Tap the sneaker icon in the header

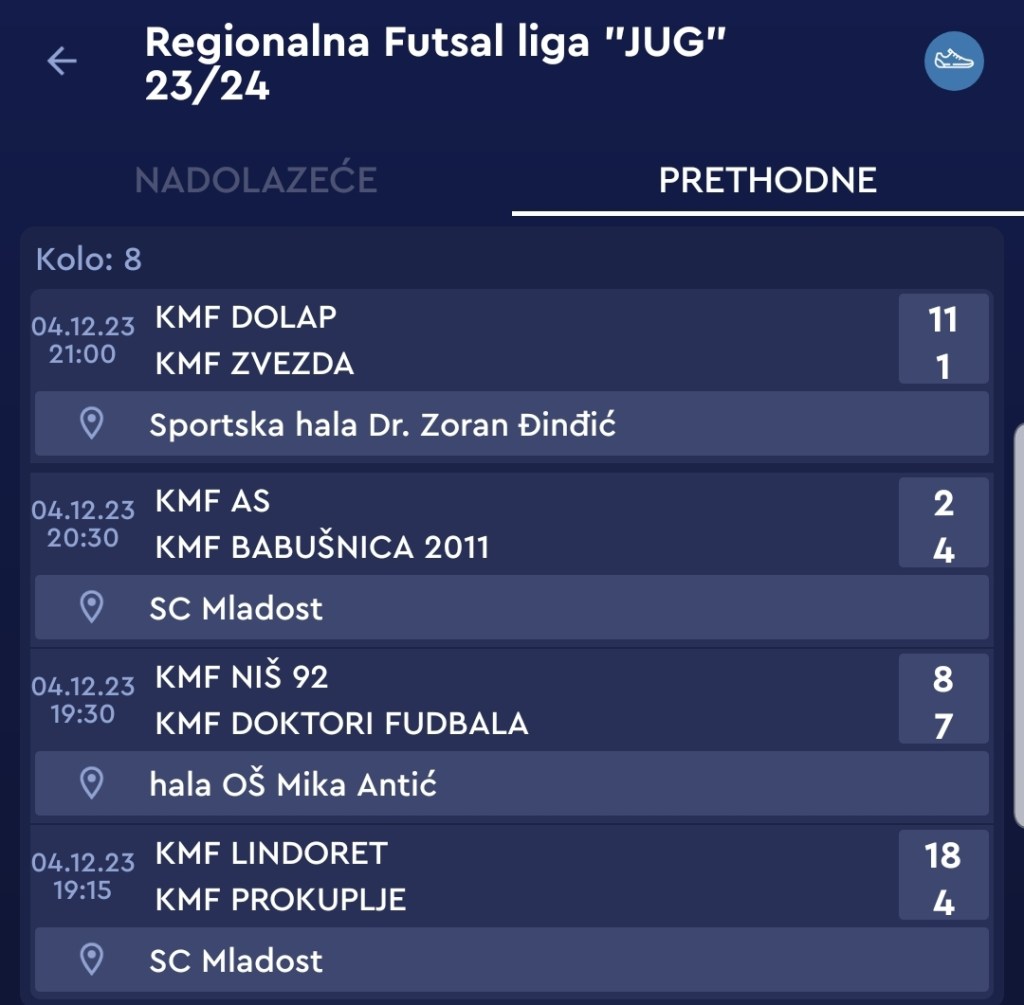tap(953, 61)
